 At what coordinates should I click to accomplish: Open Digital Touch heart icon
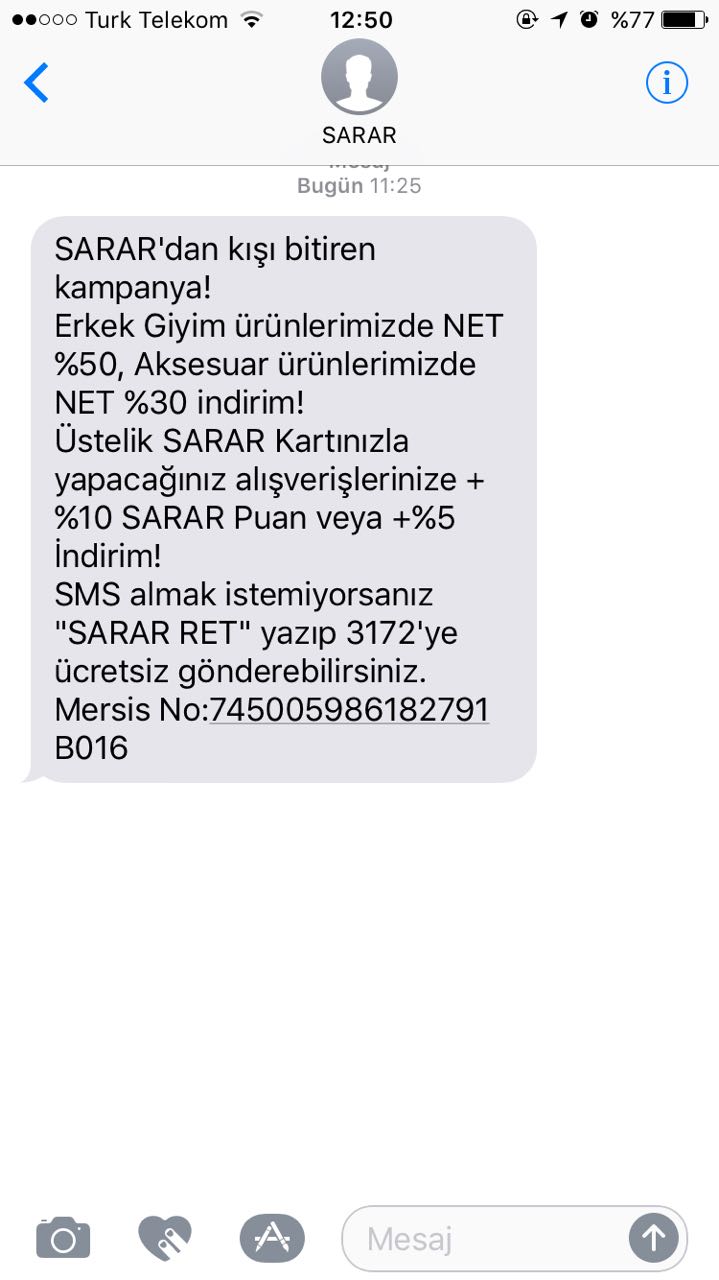(x=165, y=1238)
